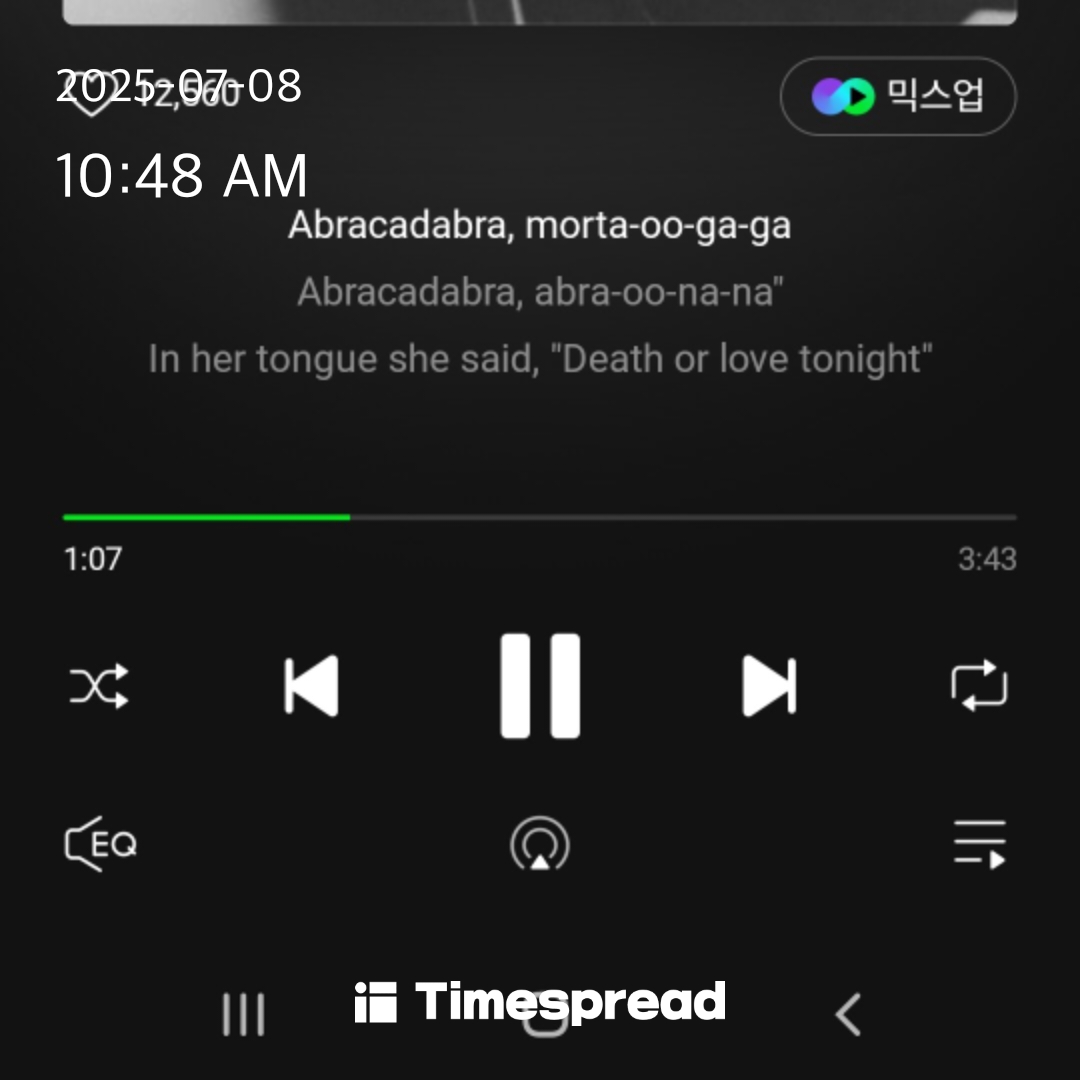Skip to the next track
This screenshot has width=1080, height=1080.
tap(769, 687)
